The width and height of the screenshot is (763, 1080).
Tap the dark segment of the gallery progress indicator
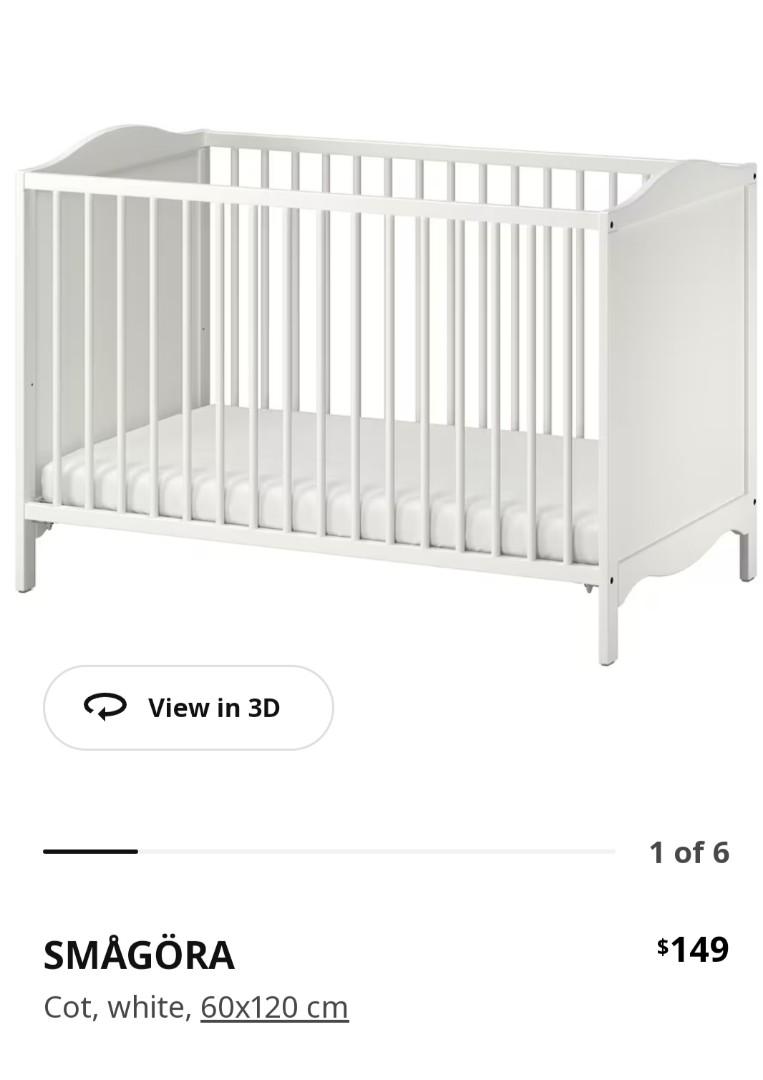90,851
